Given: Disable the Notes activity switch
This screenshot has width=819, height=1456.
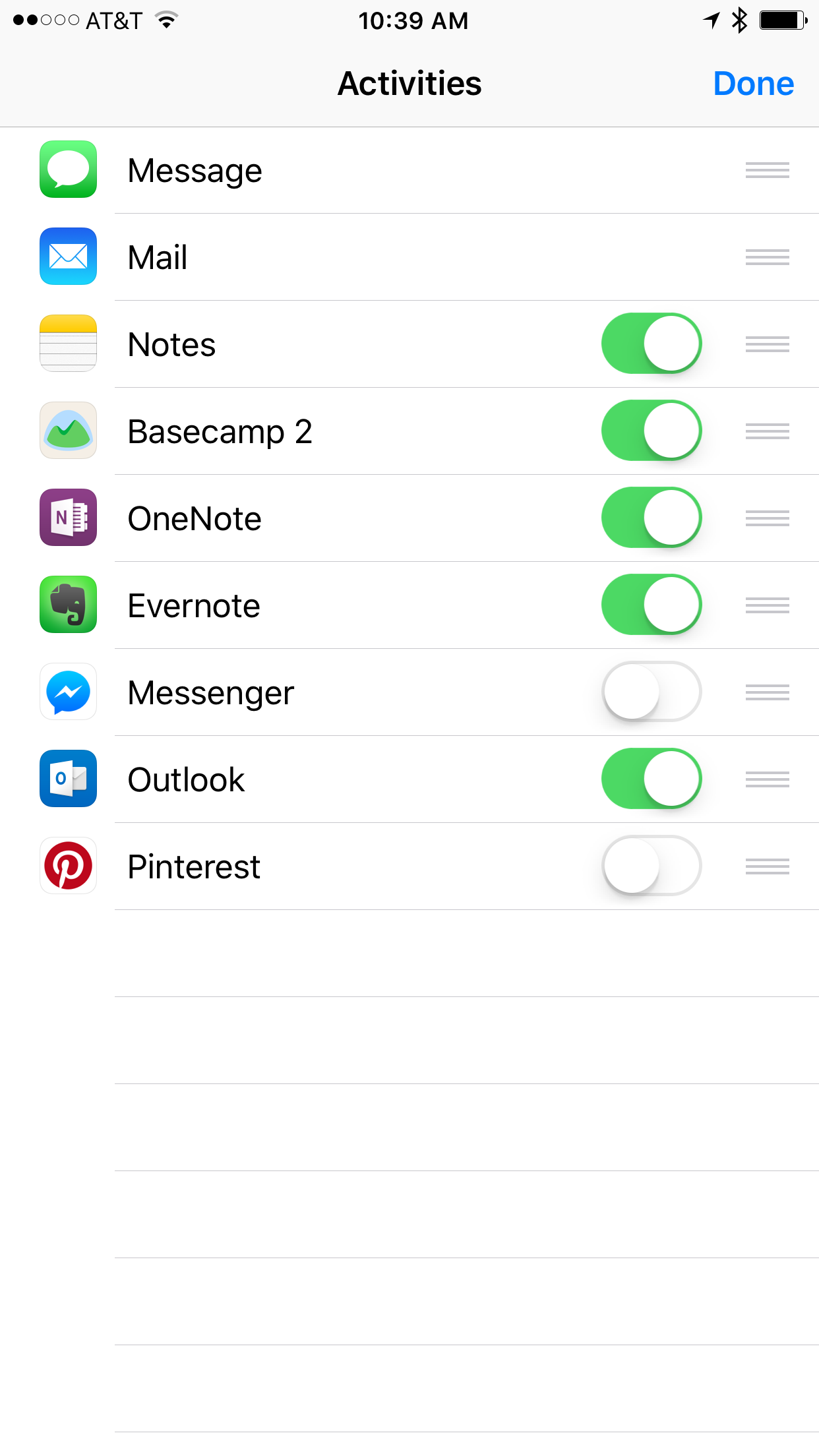Looking at the screenshot, I should [651, 344].
